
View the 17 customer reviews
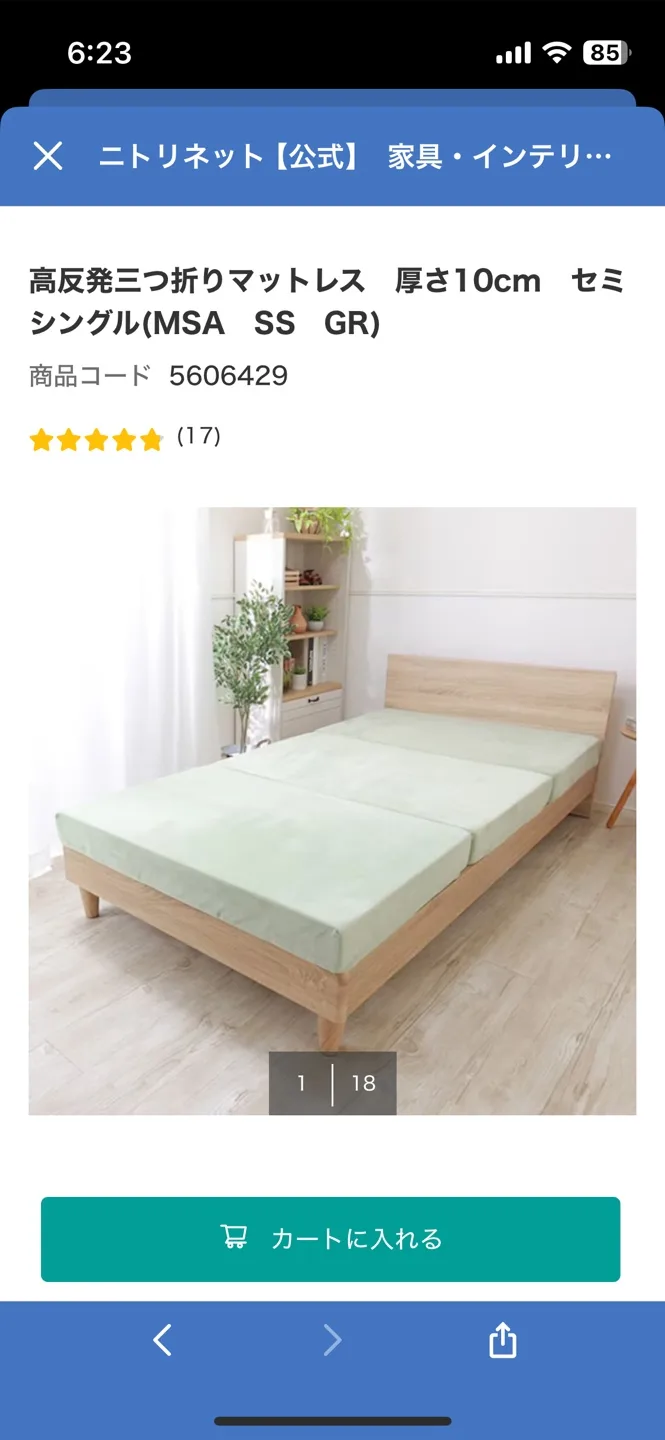(198, 437)
